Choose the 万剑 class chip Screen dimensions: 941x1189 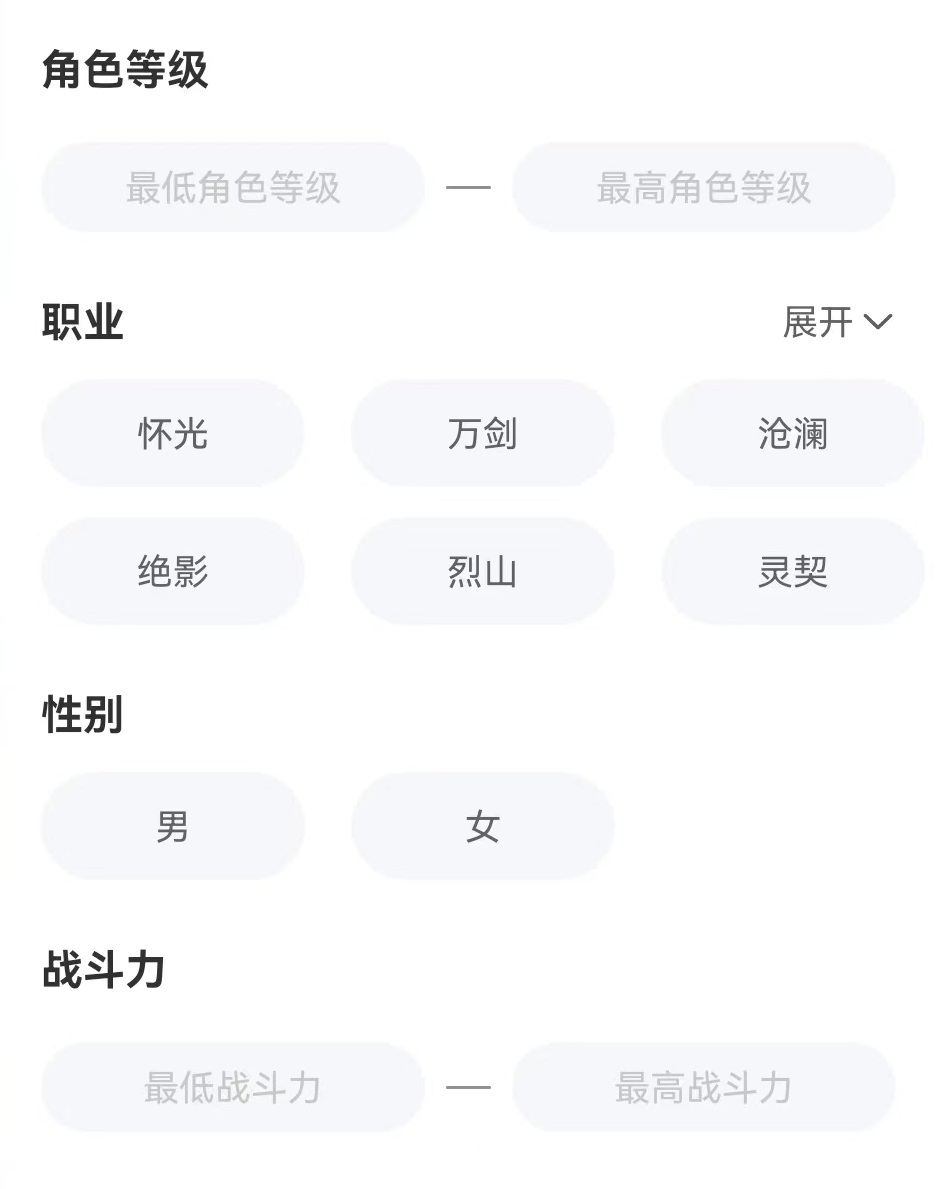coord(482,434)
